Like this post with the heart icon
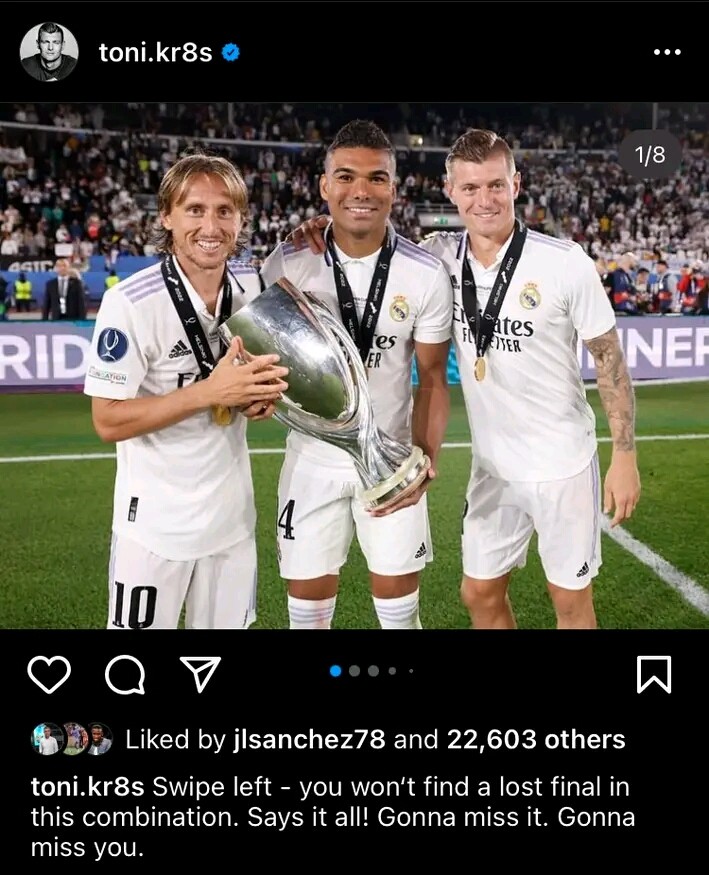Viewport: 709px width, 875px height. (x=49, y=675)
